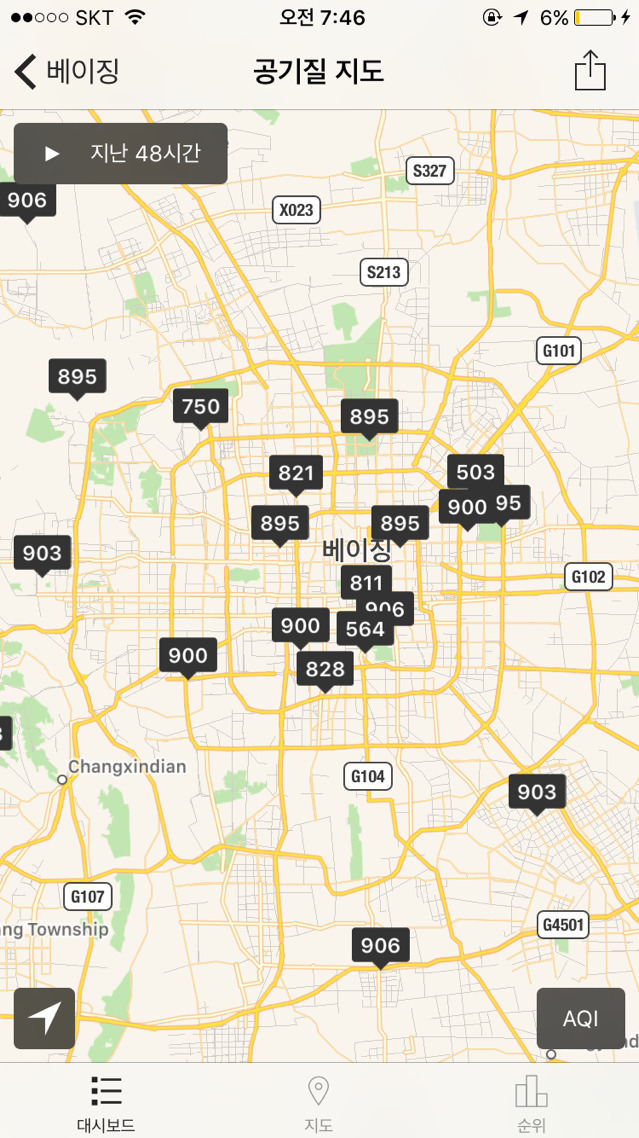Image resolution: width=639 pixels, height=1138 pixels.
Task: Open the 750 station marker
Action: click(200, 406)
